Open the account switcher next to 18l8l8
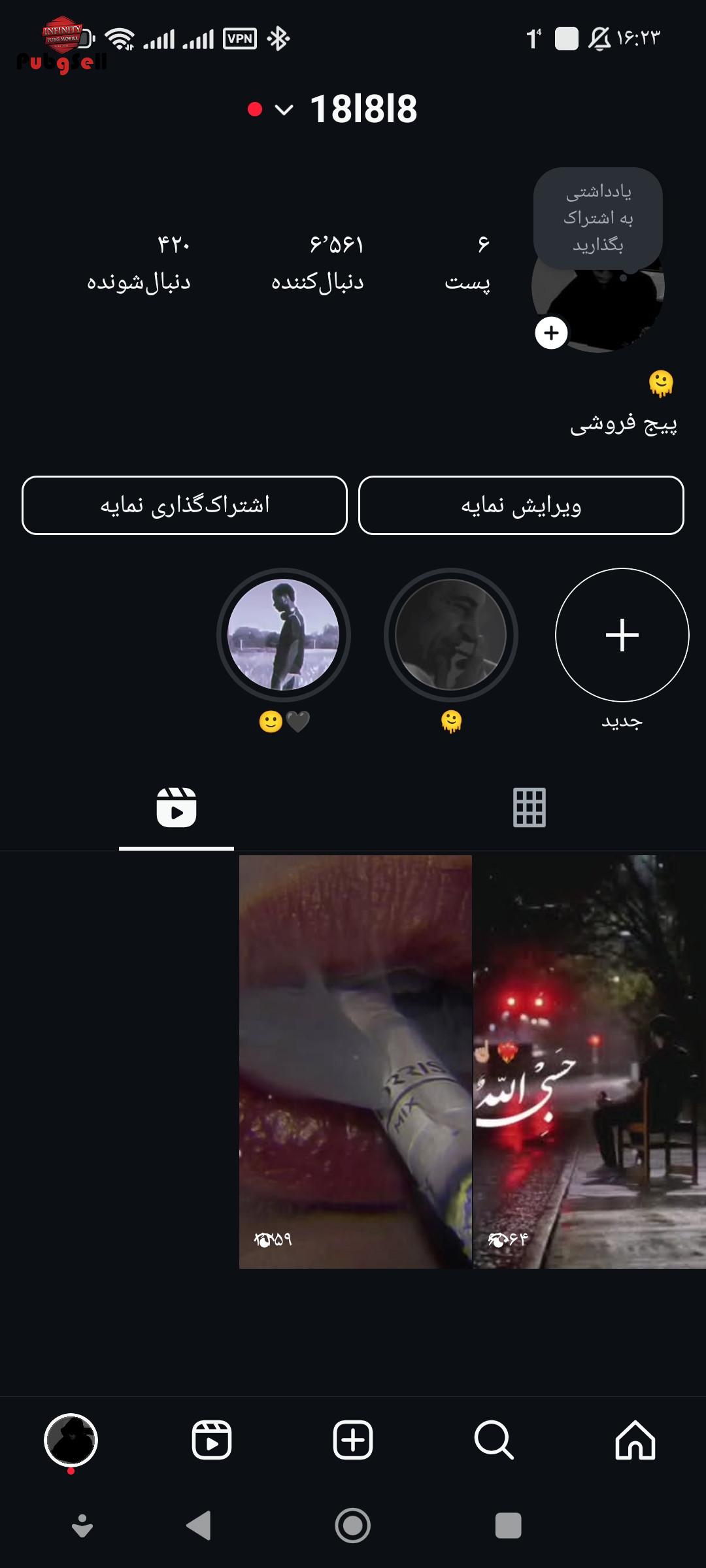Viewport: 706px width, 1568px height. [x=284, y=110]
